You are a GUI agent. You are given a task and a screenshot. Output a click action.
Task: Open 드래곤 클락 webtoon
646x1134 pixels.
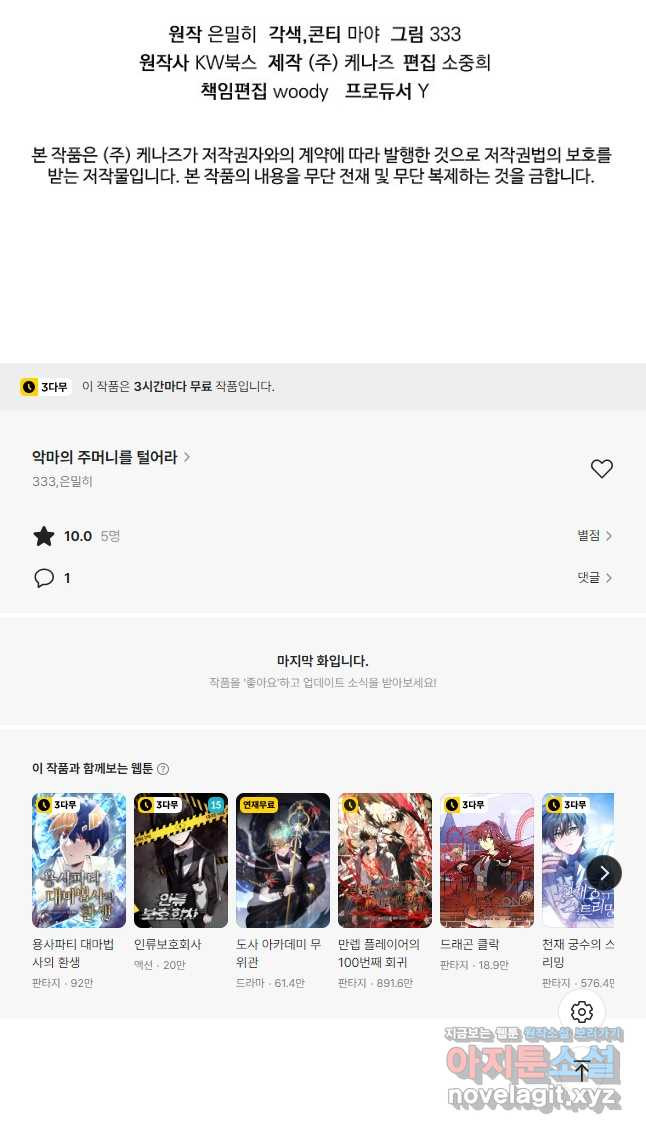(x=487, y=861)
